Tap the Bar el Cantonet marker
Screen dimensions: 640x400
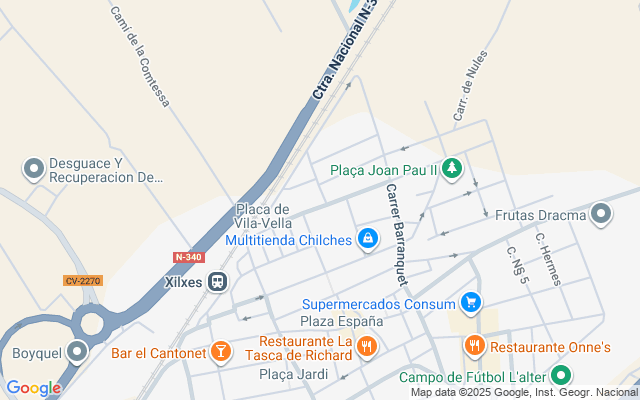pyautogui.click(x=220, y=352)
